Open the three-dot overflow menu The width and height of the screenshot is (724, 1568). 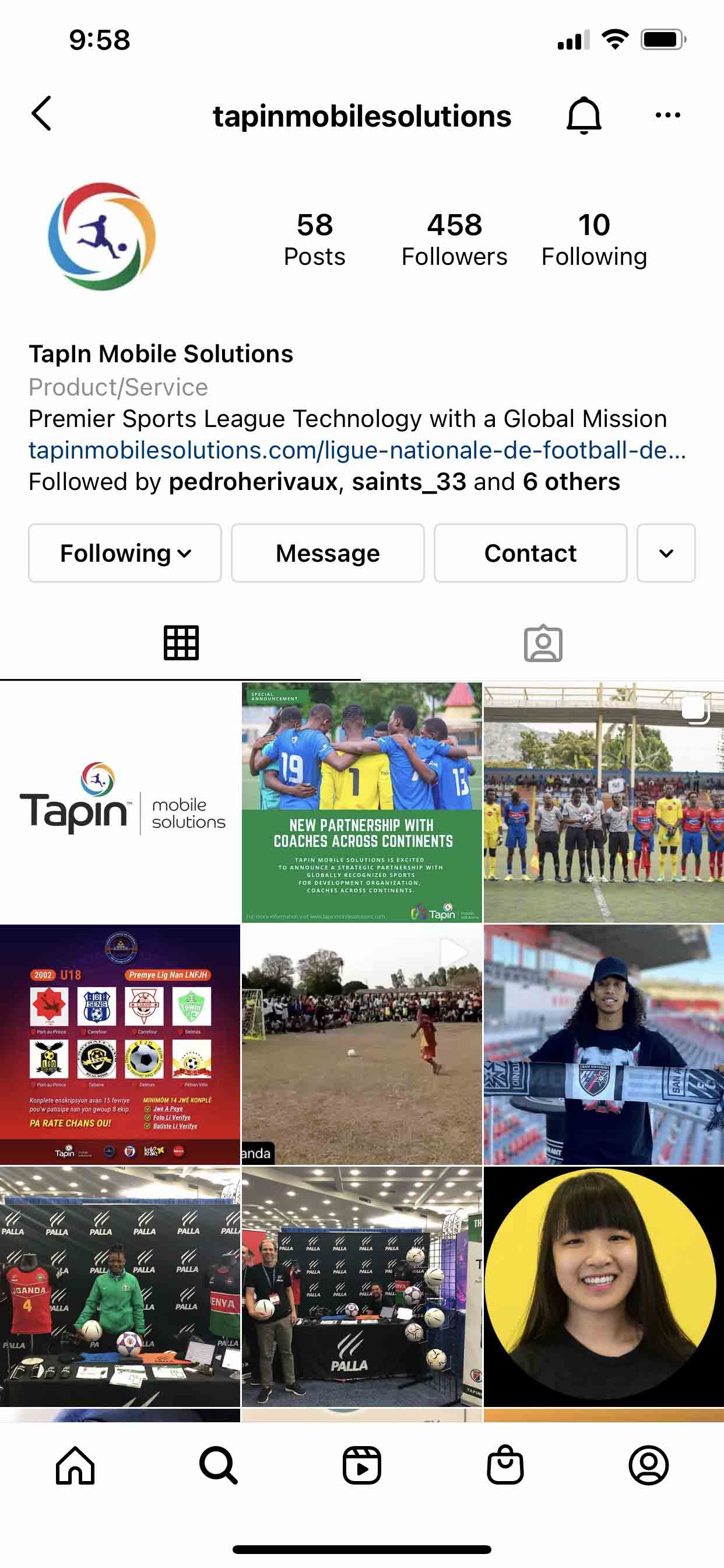click(667, 115)
